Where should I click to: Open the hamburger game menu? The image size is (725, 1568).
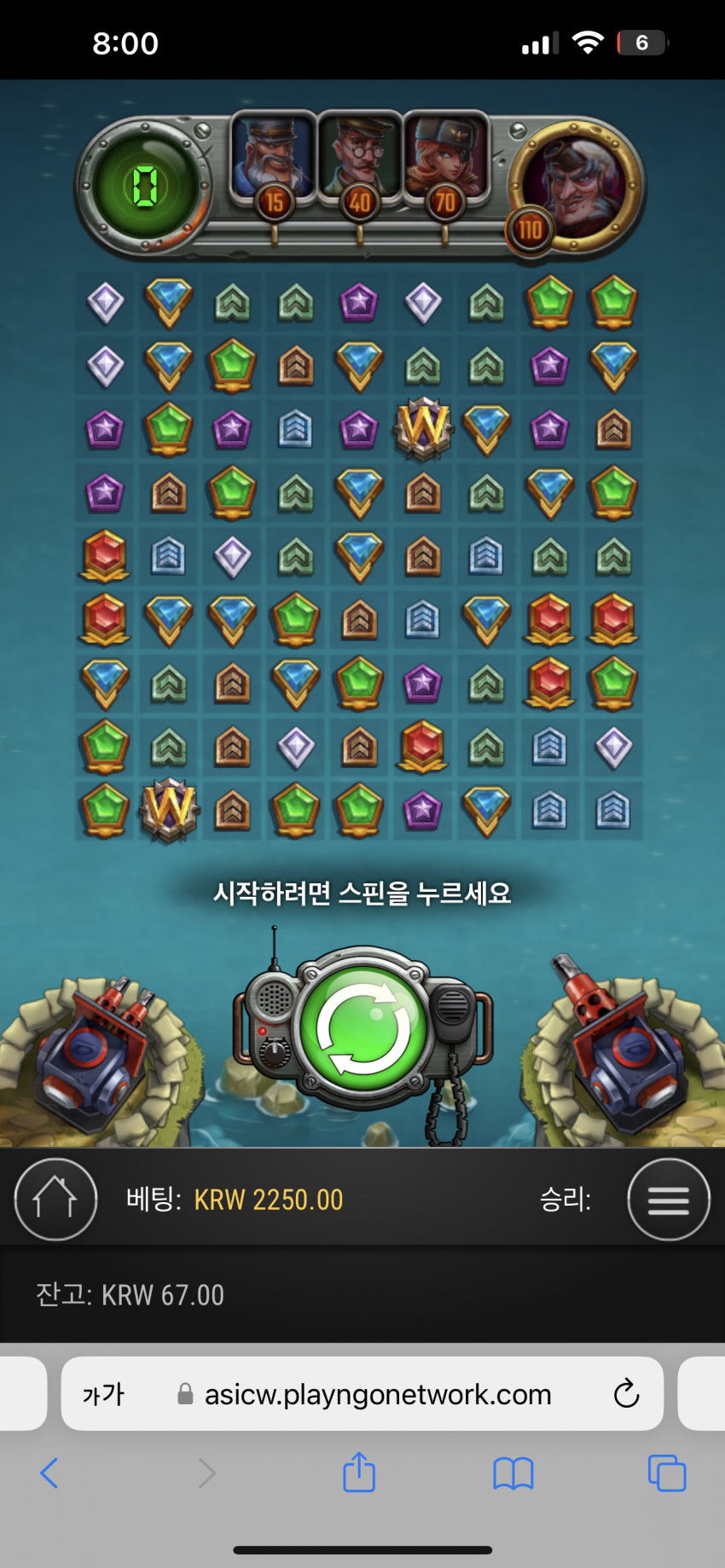tap(669, 1199)
